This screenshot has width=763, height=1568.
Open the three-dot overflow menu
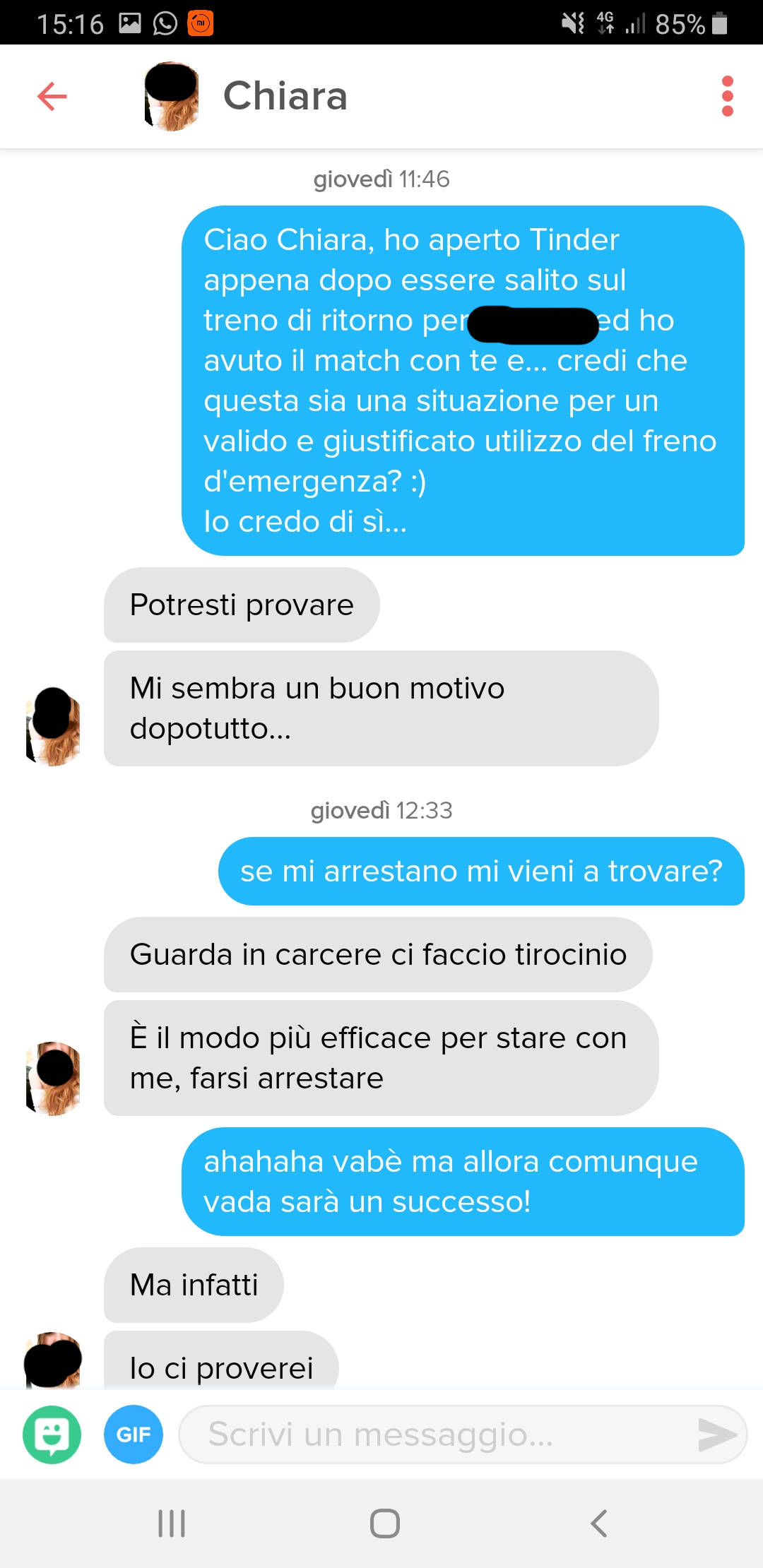click(728, 96)
